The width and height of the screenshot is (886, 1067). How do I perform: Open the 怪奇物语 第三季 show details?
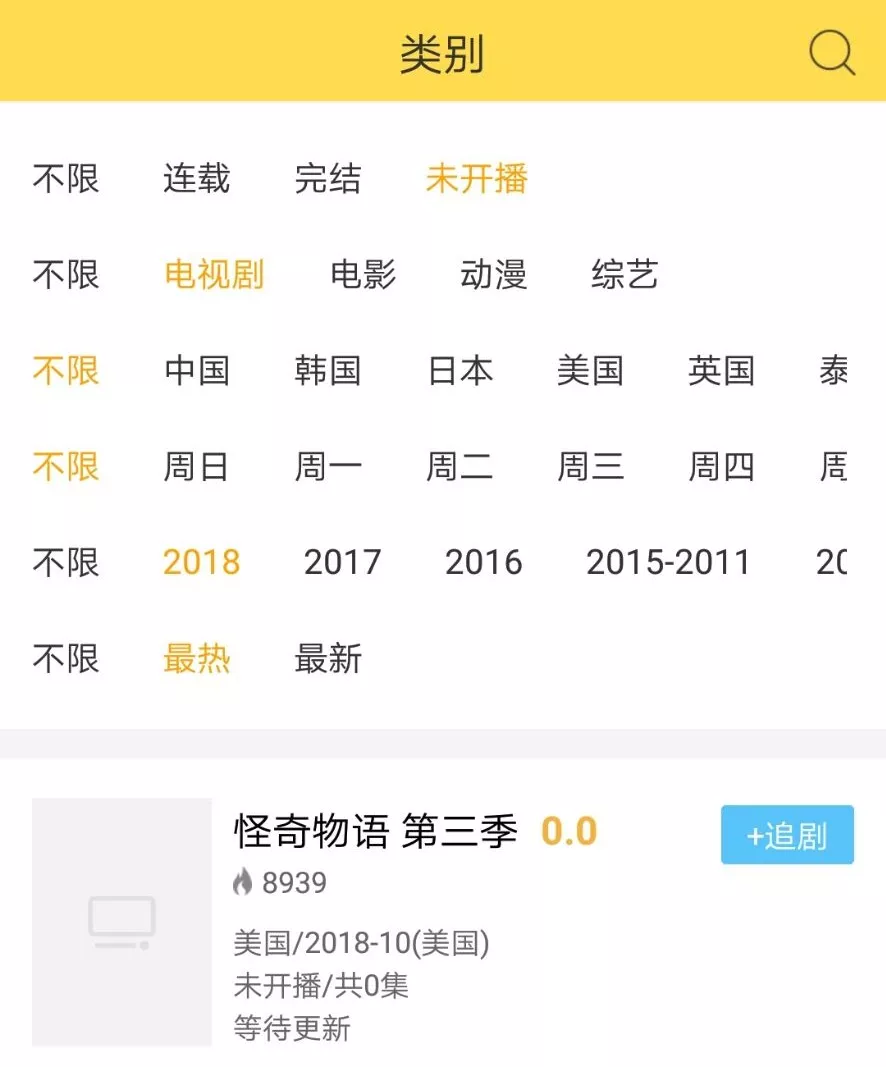375,832
